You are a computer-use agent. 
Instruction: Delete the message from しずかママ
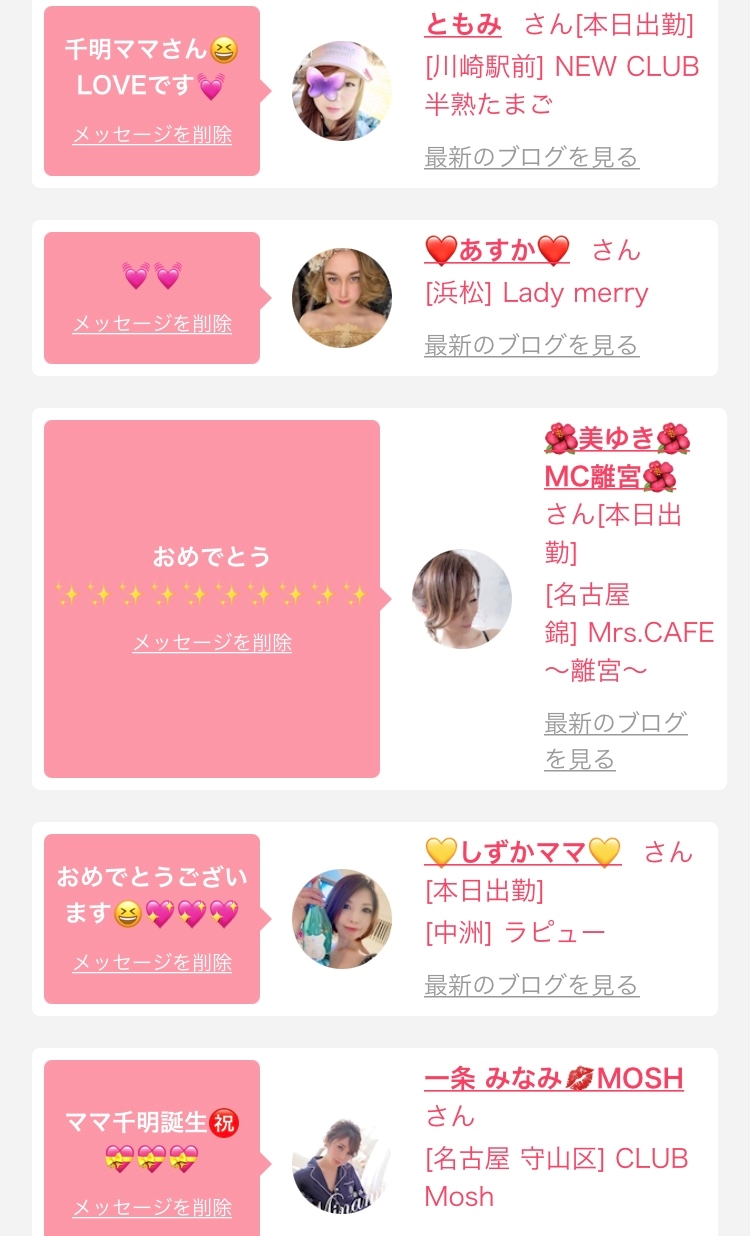tap(152, 963)
